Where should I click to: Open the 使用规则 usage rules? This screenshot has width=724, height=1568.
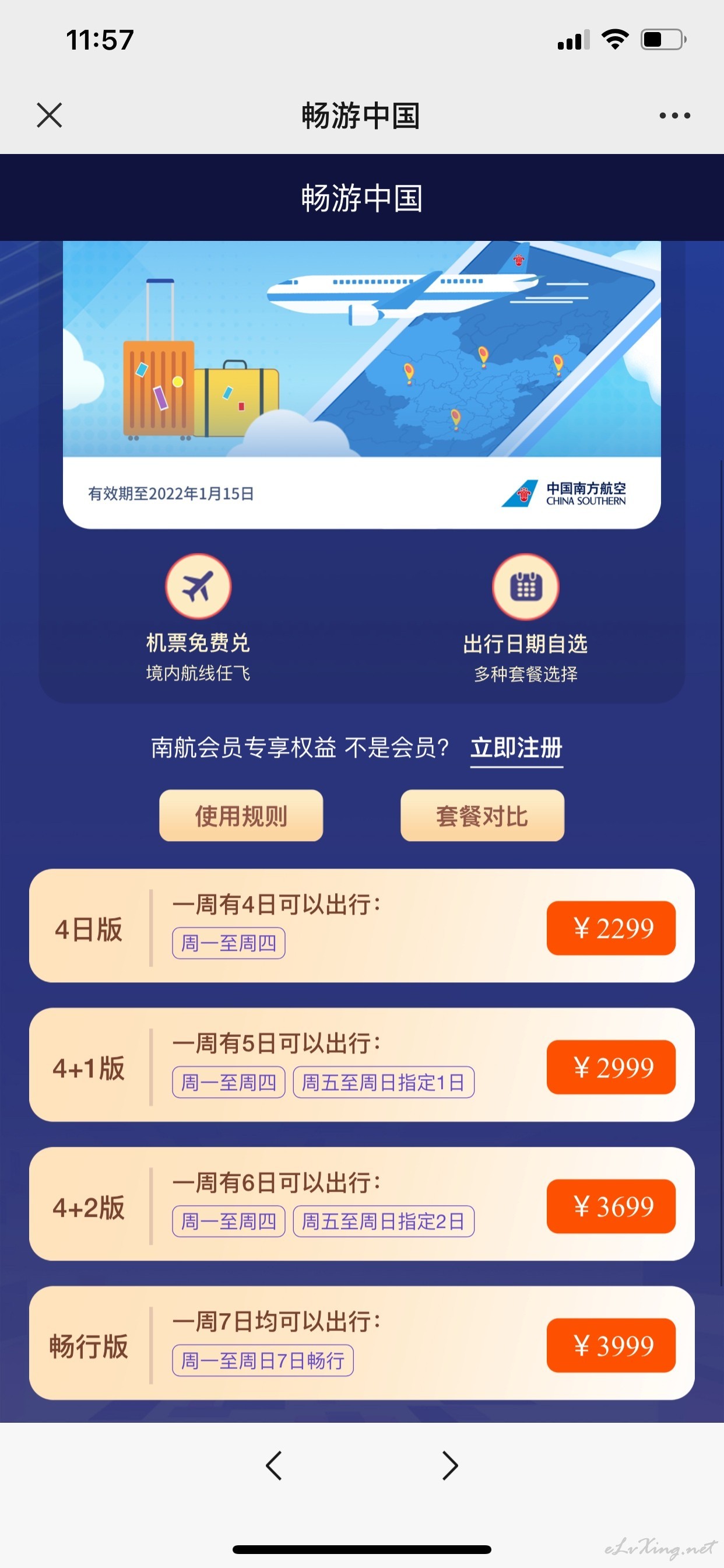click(x=241, y=815)
